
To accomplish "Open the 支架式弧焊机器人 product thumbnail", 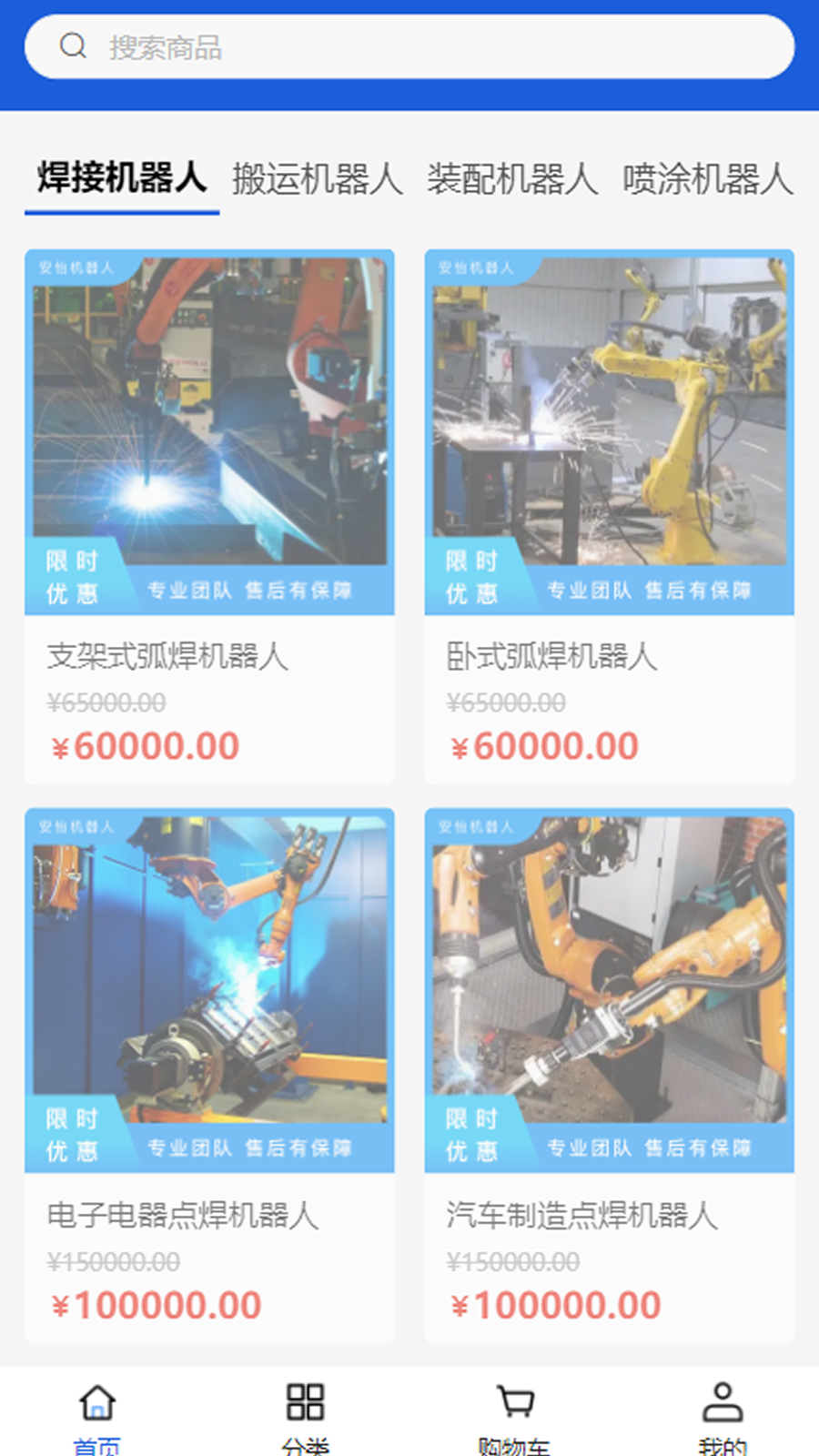I will tap(208, 428).
